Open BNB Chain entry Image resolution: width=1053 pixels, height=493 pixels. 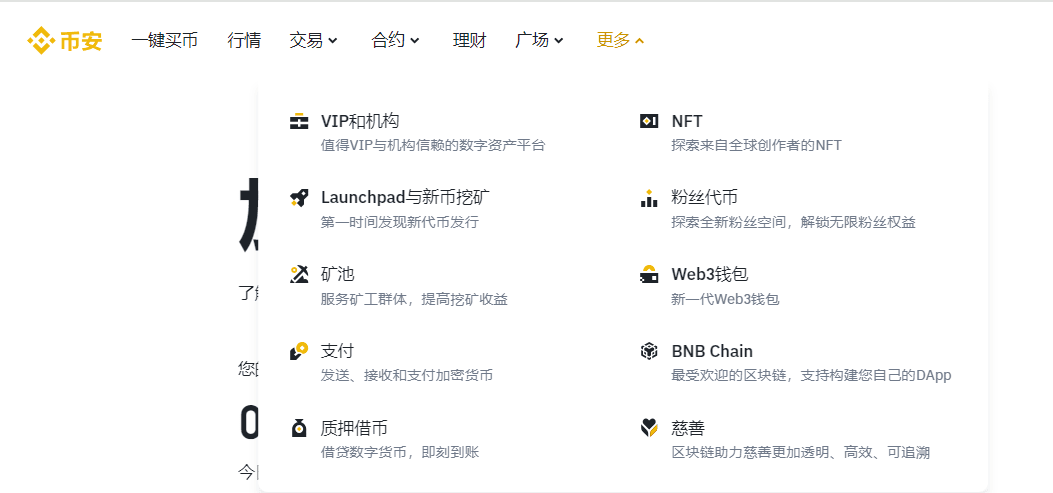(x=712, y=351)
